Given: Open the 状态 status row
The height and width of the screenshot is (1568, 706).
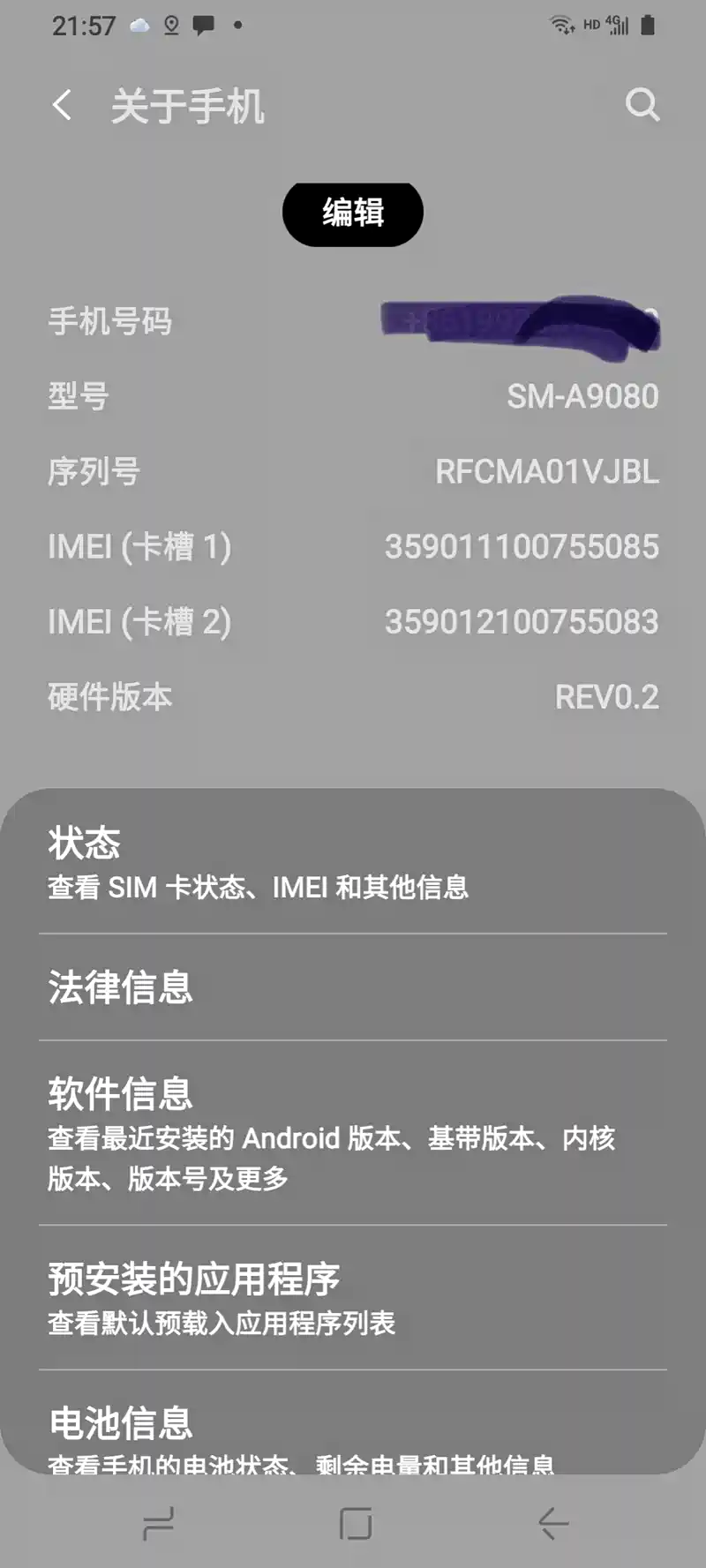Looking at the screenshot, I should tap(353, 863).
